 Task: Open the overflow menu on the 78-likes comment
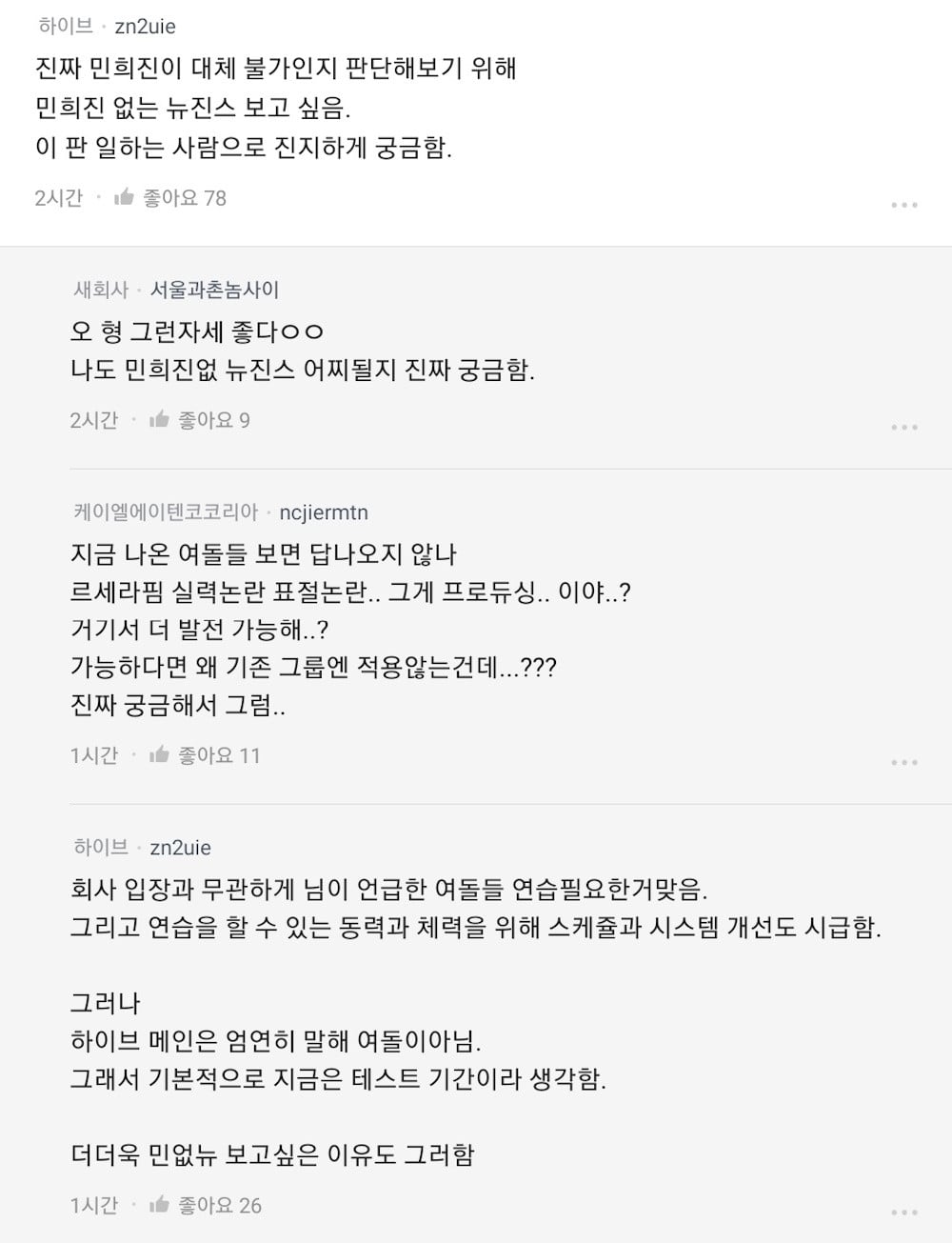[903, 205]
